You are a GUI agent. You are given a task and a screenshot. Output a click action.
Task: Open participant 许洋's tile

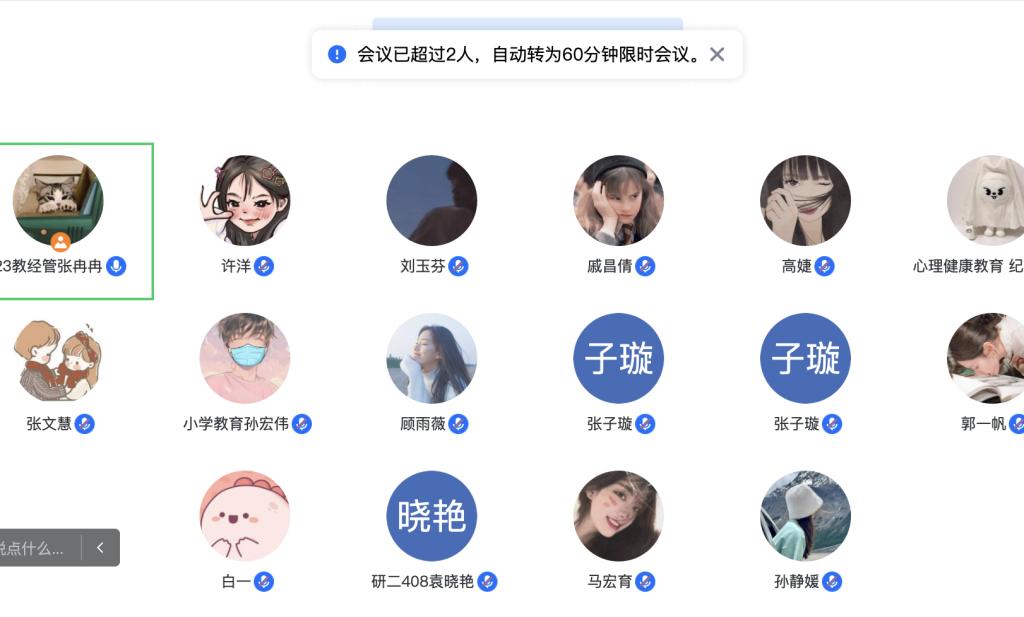245,201
